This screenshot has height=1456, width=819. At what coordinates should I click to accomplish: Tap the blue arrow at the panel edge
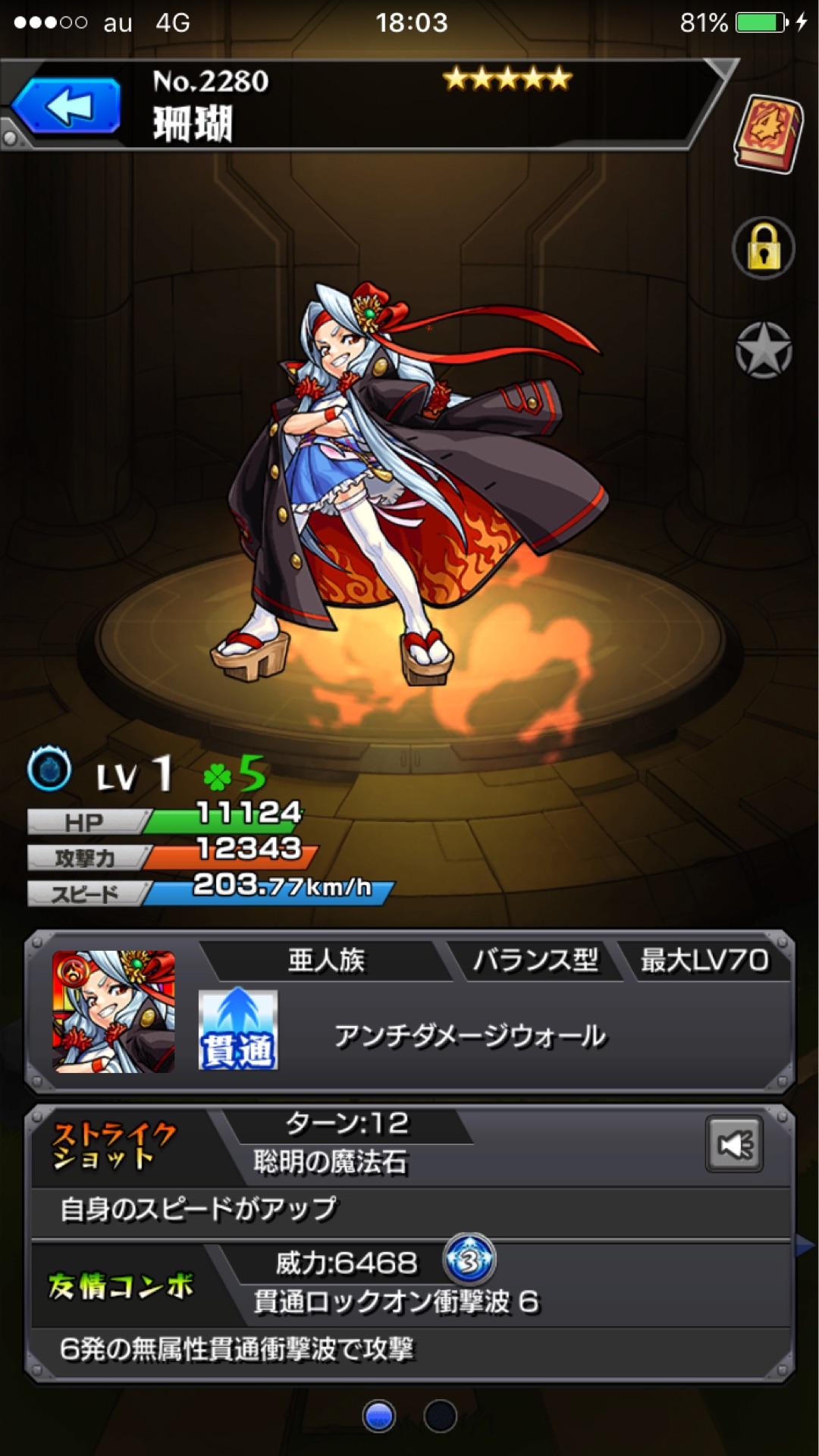[805, 1244]
